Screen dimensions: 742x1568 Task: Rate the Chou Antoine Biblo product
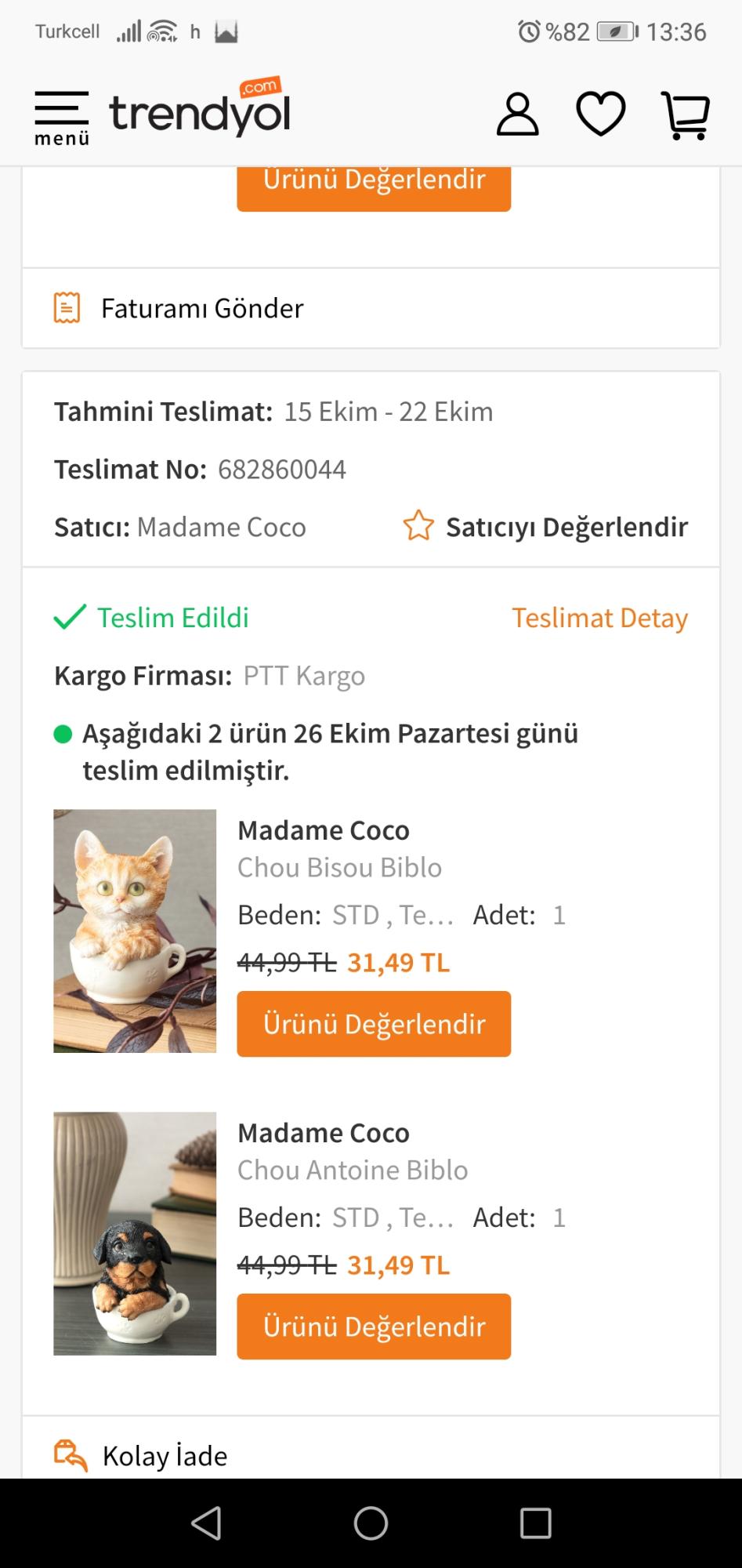coord(374,1327)
